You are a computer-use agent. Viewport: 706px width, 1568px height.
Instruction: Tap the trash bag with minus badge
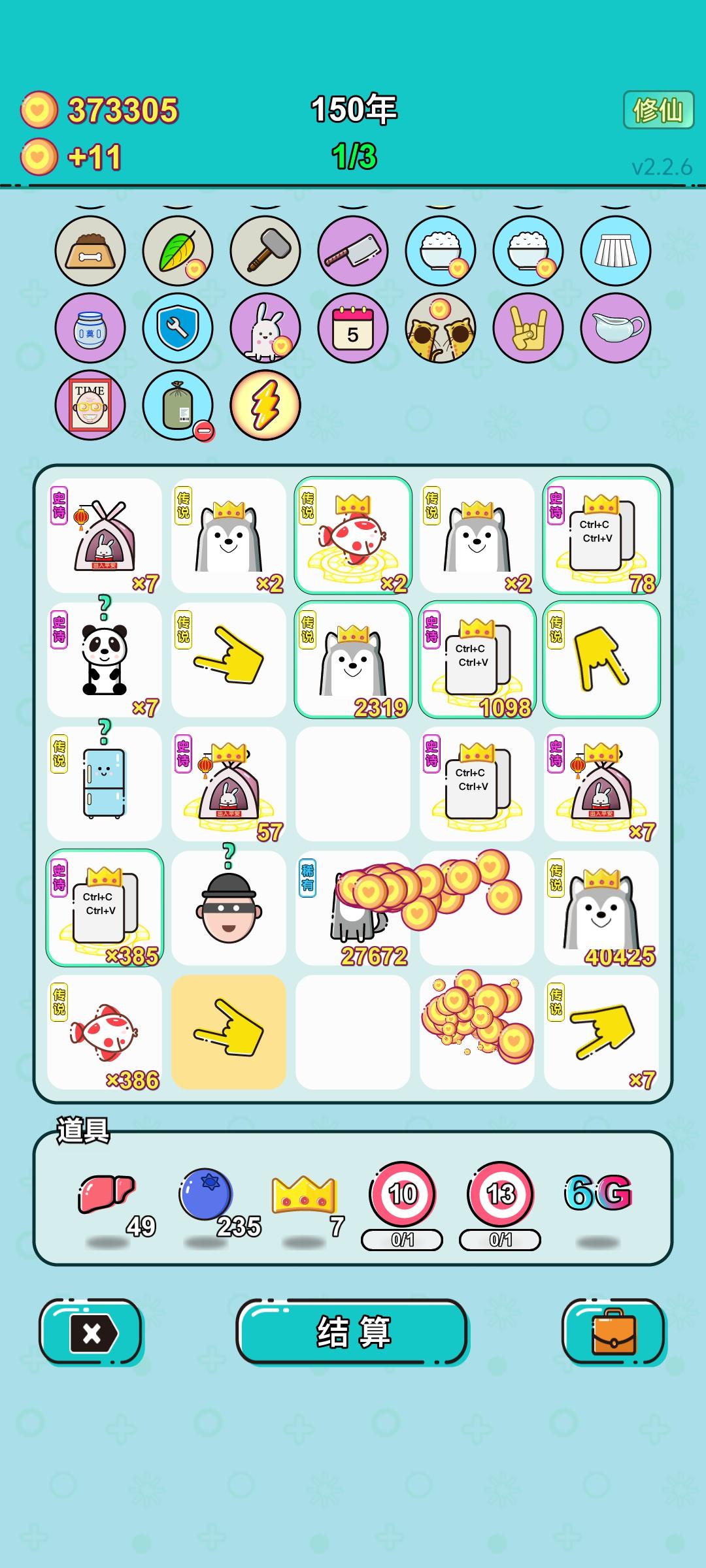tap(176, 405)
